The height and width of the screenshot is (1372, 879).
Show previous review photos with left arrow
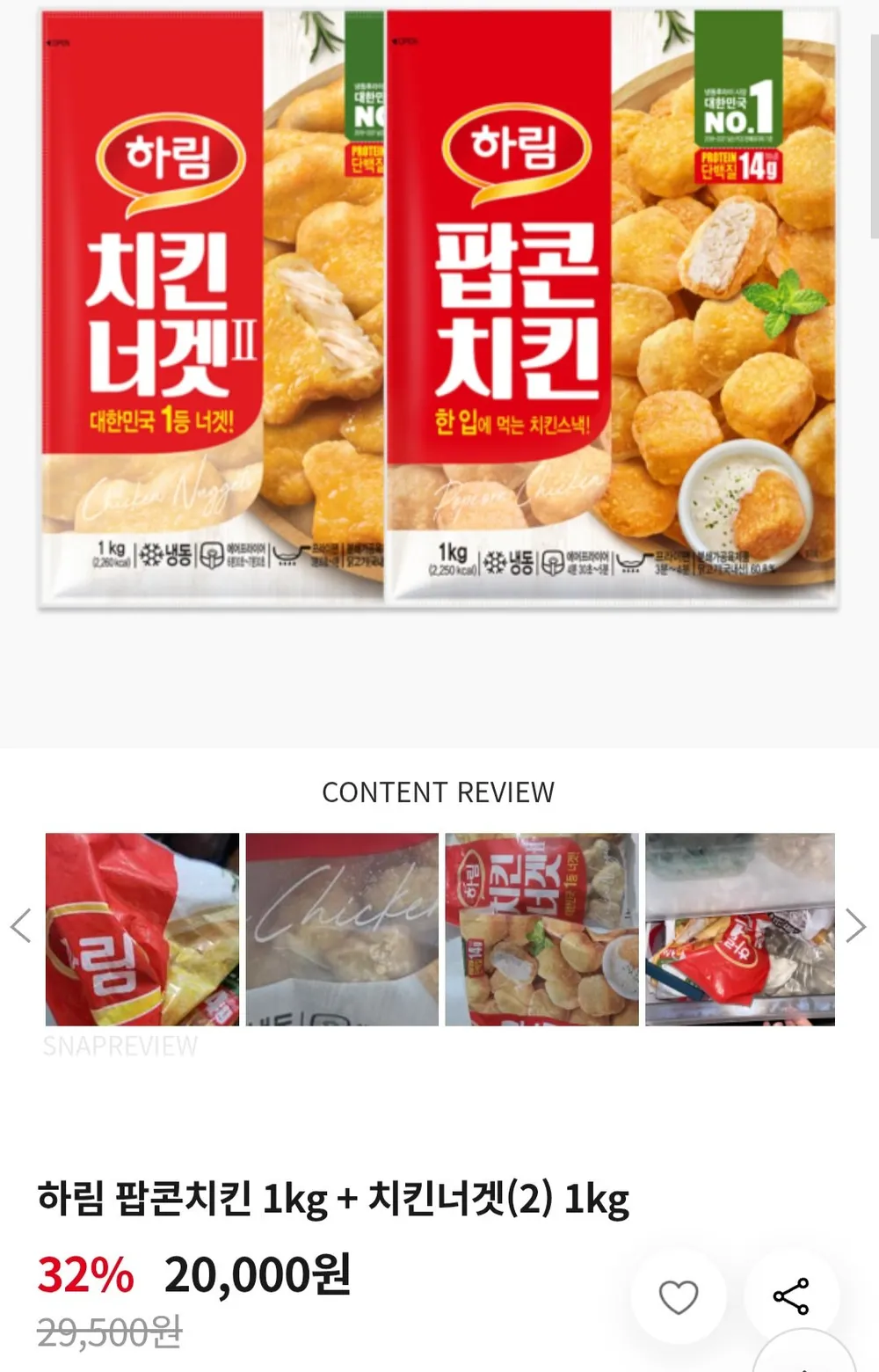click(21, 926)
